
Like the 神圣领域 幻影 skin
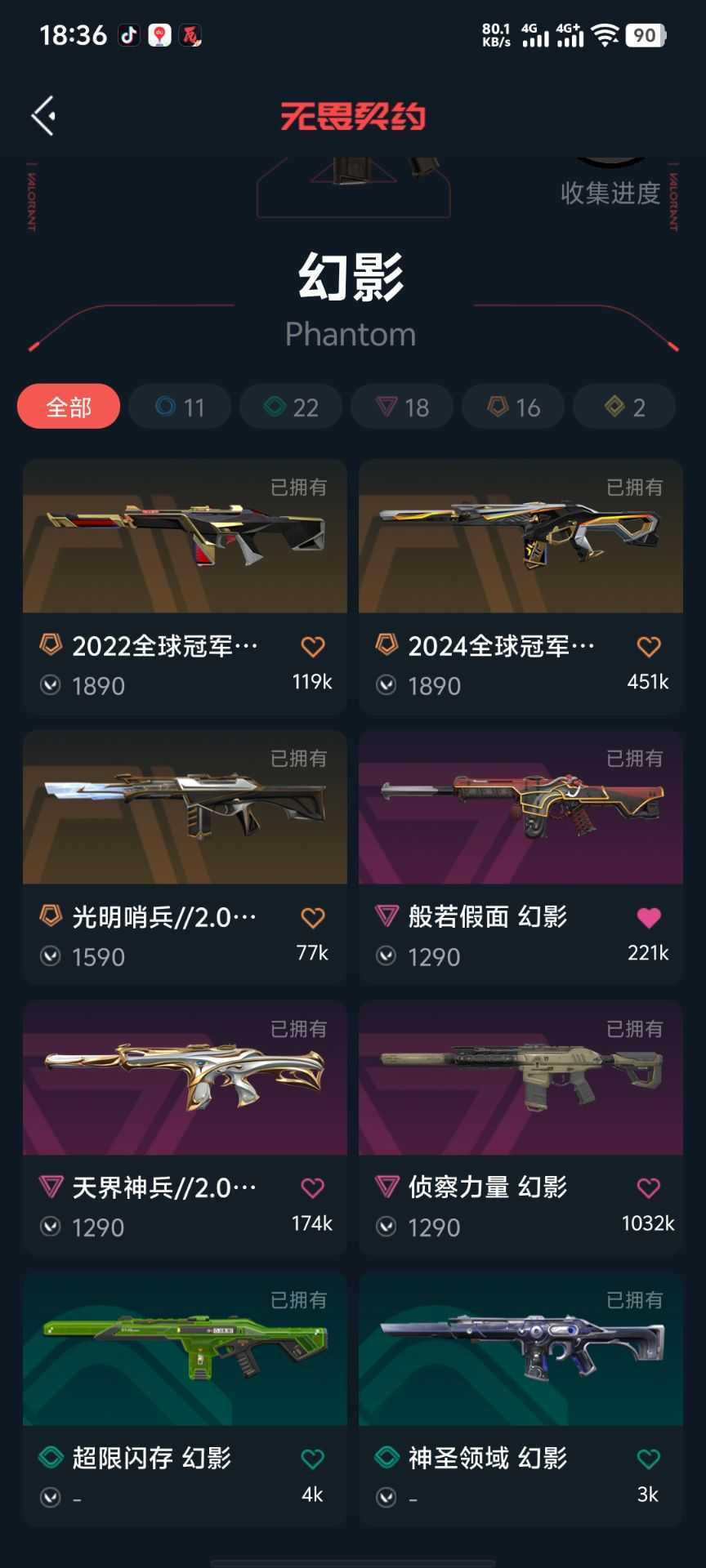click(649, 1459)
